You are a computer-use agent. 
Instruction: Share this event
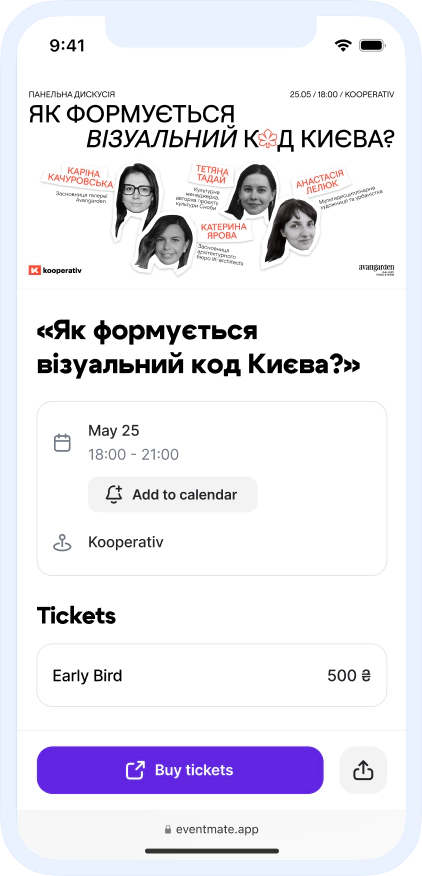tap(363, 770)
